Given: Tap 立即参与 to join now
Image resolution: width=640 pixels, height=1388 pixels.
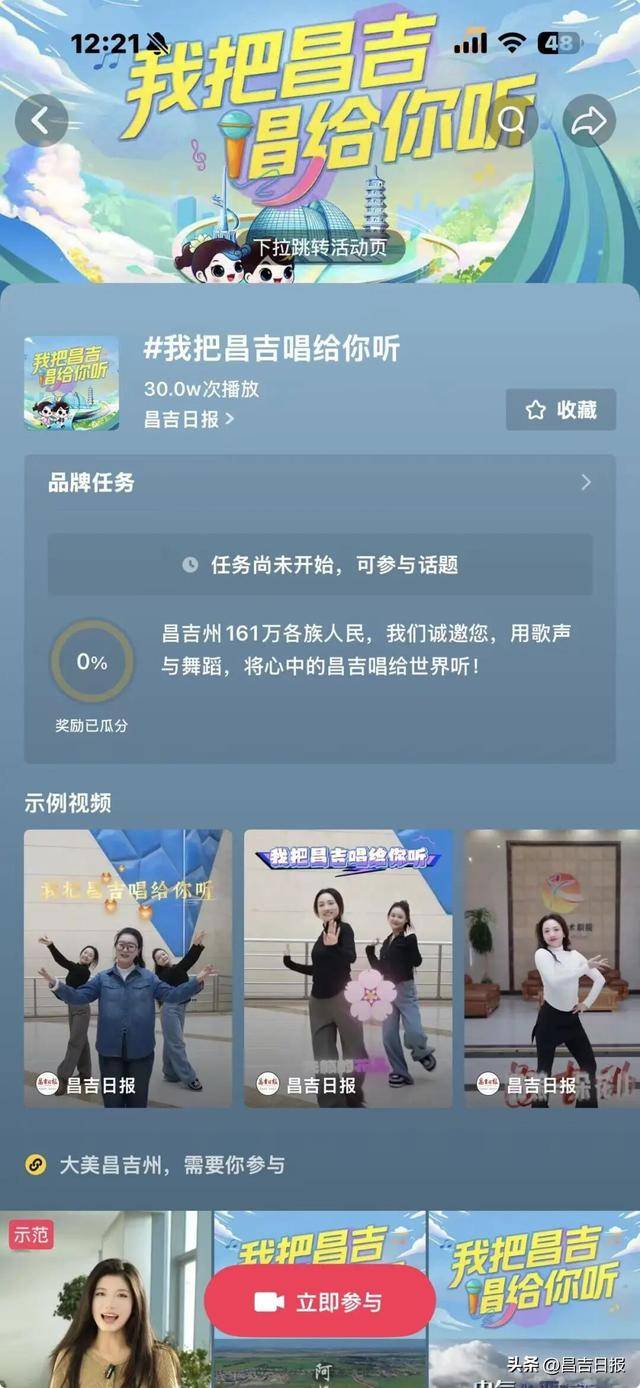Looking at the screenshot, I should pos(320,1301).
